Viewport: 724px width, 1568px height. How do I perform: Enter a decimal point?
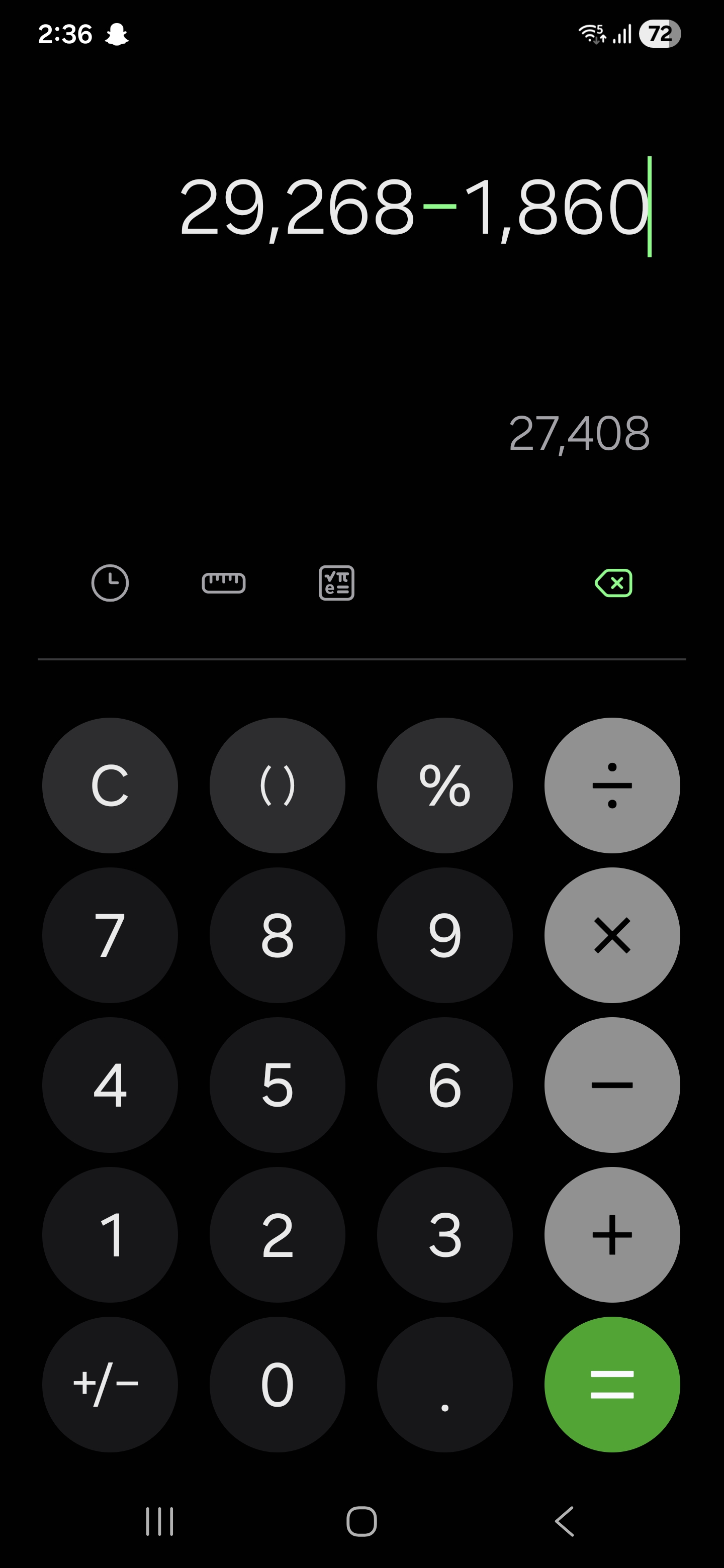tap(444, 1384)
